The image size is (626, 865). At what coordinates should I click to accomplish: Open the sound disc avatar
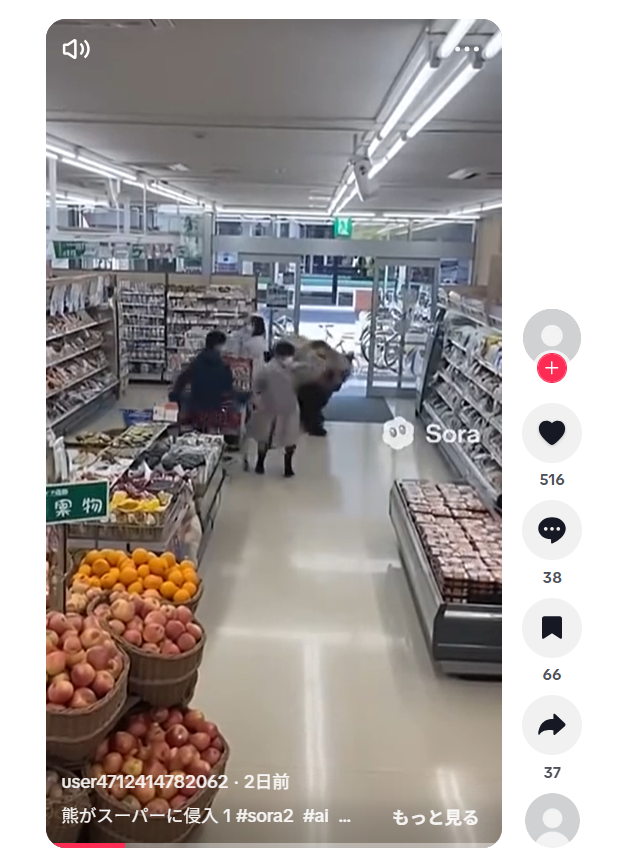click(x=552, y=820)
